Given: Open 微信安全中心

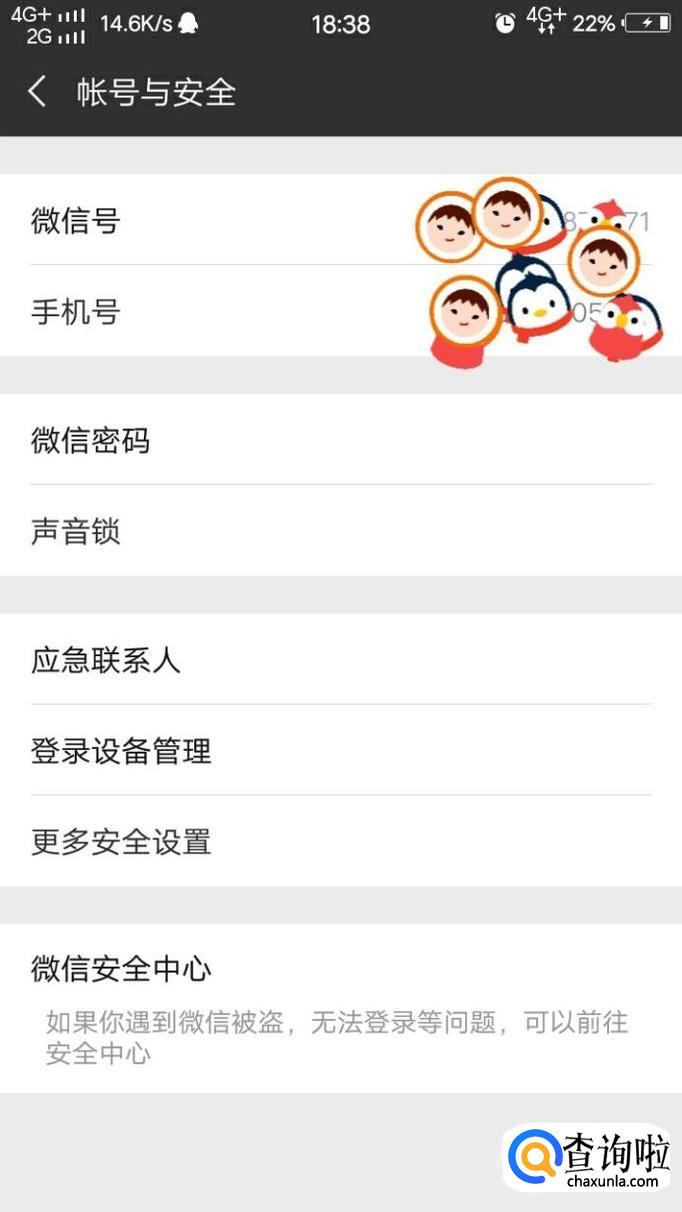Looking at the screenshot, I should click(x=340, y=1005).
